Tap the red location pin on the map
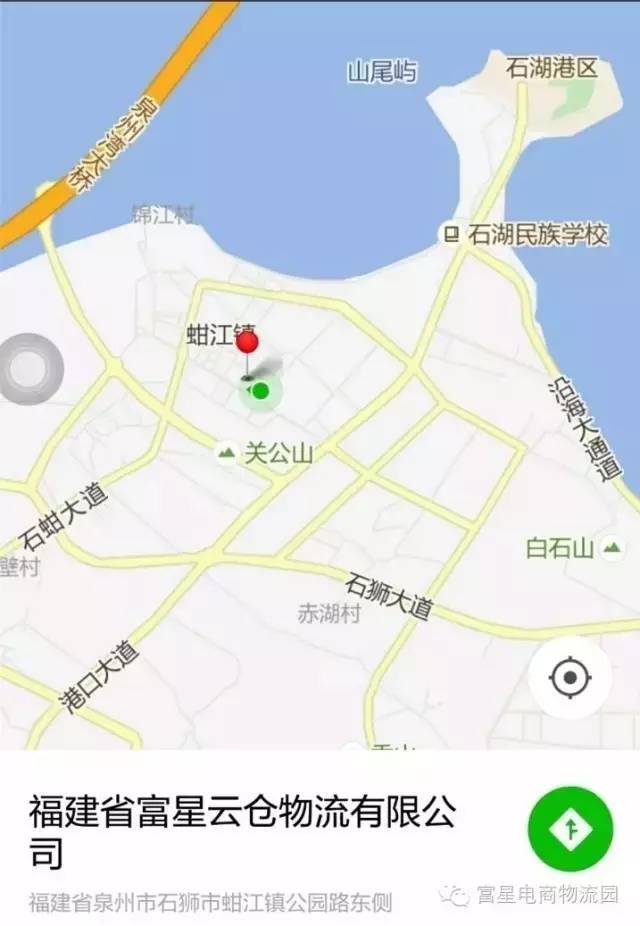Viewport: 640px width, 926px height. tap(247, 344)
